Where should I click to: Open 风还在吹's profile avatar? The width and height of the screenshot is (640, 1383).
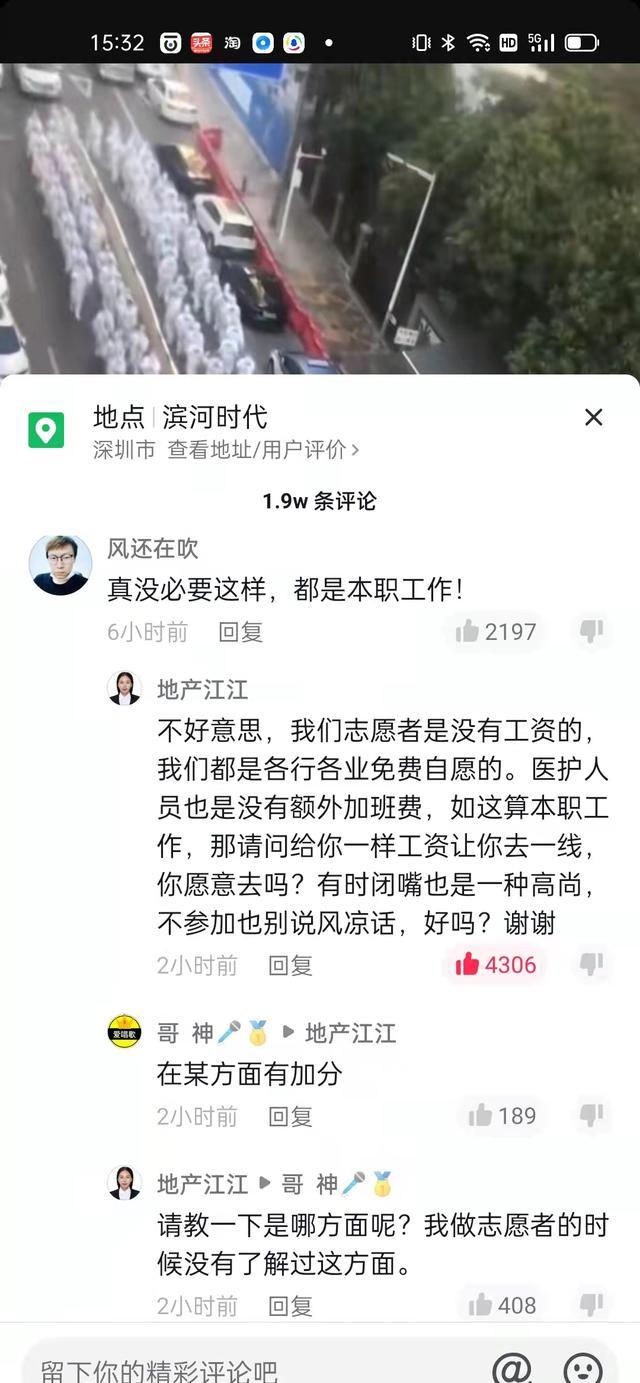(60, 565)
